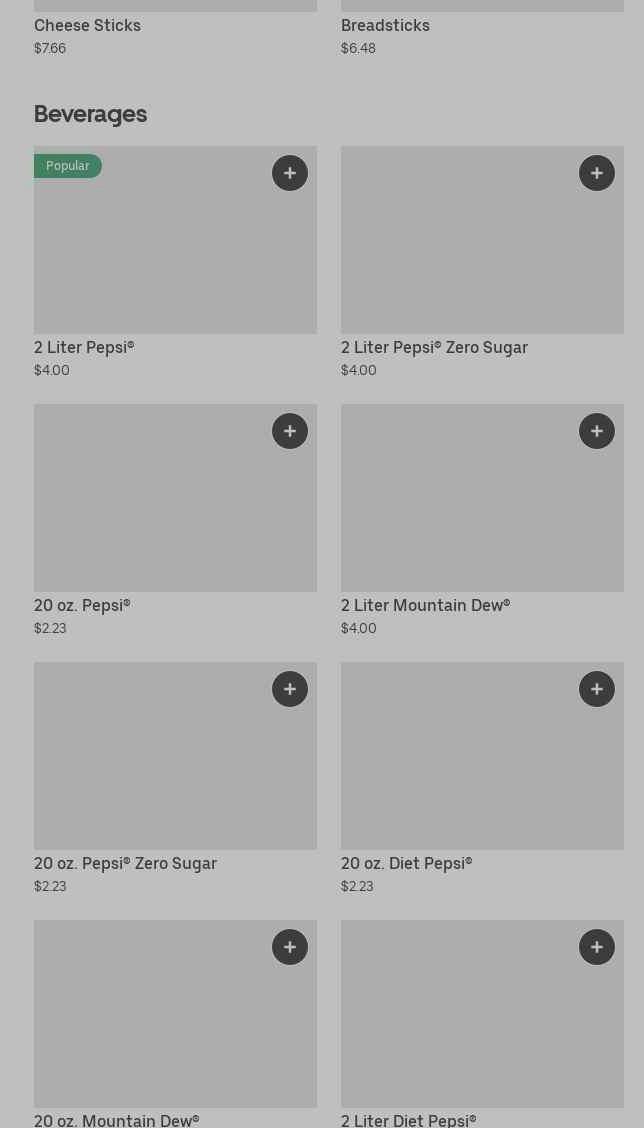The width and height of the screenshot is (644, 1128).
Task: Open the Breadsticks item
Action: pos(385,25)
